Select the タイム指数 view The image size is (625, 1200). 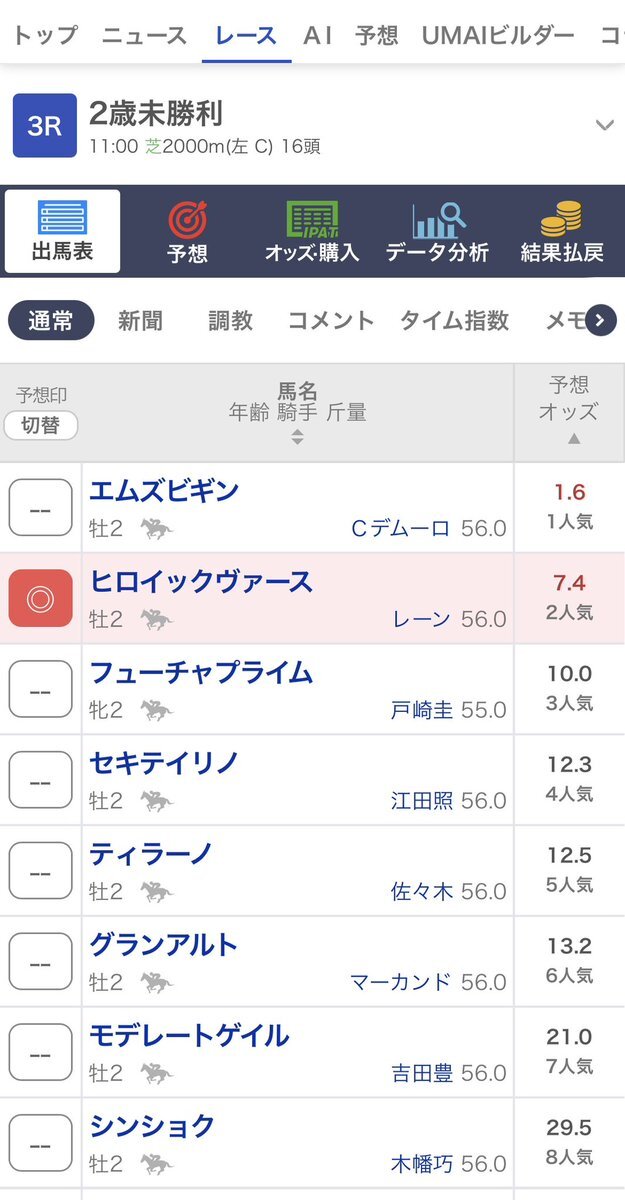pos(454,321)
